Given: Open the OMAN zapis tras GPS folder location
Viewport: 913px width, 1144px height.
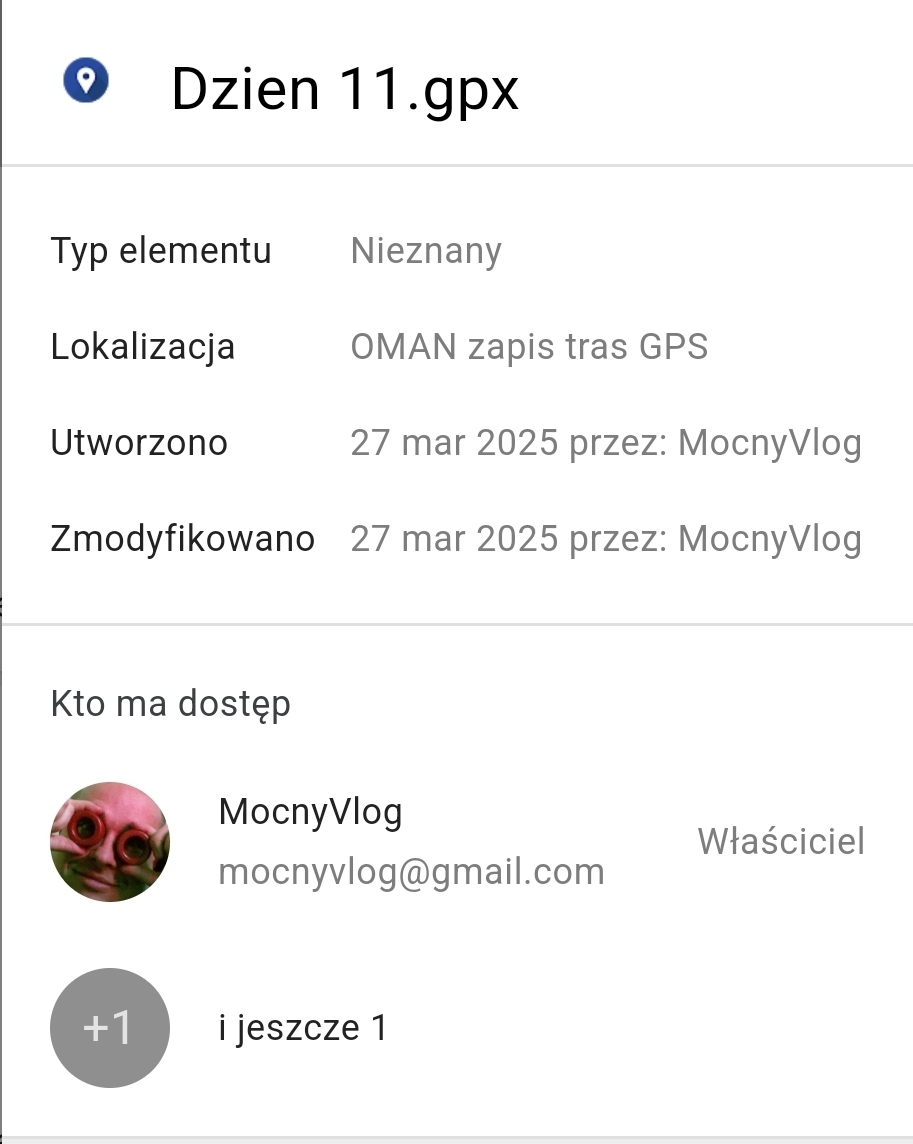Looking at the screenshot, I should point(529,347).
